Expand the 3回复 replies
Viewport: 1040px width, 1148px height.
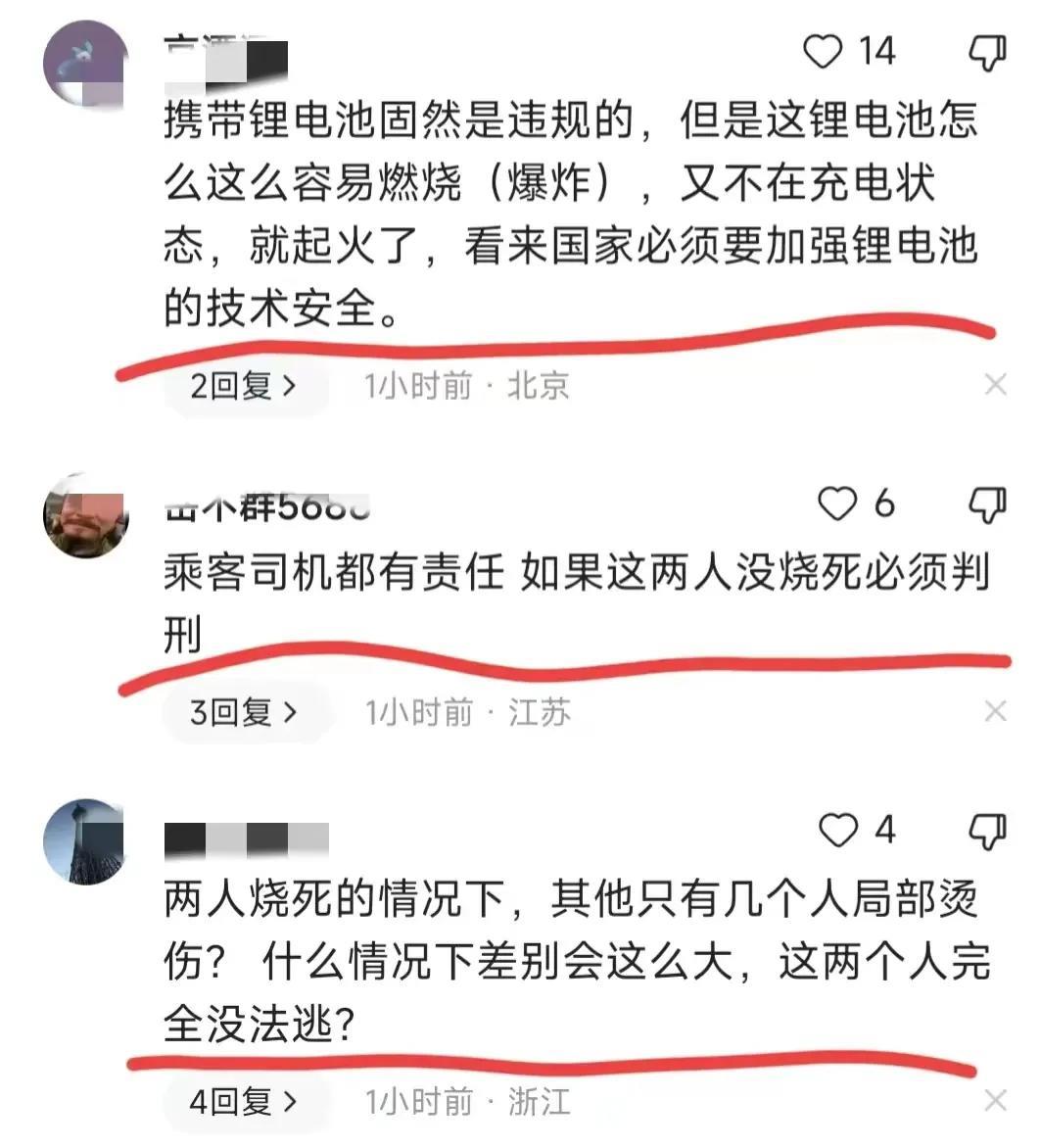(242, 712)
